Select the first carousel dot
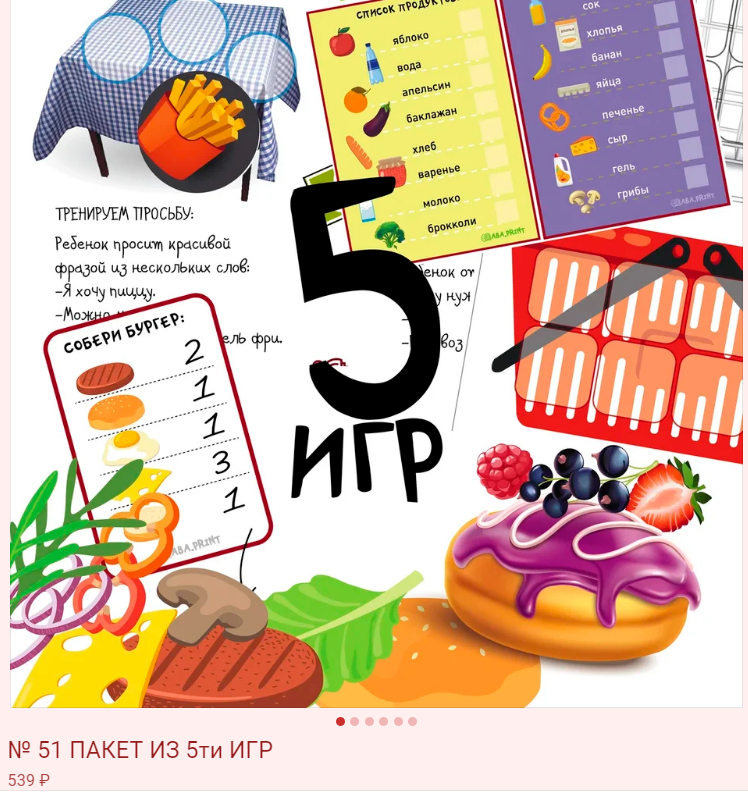Screen dimensions: 748x792 (340, 720)
